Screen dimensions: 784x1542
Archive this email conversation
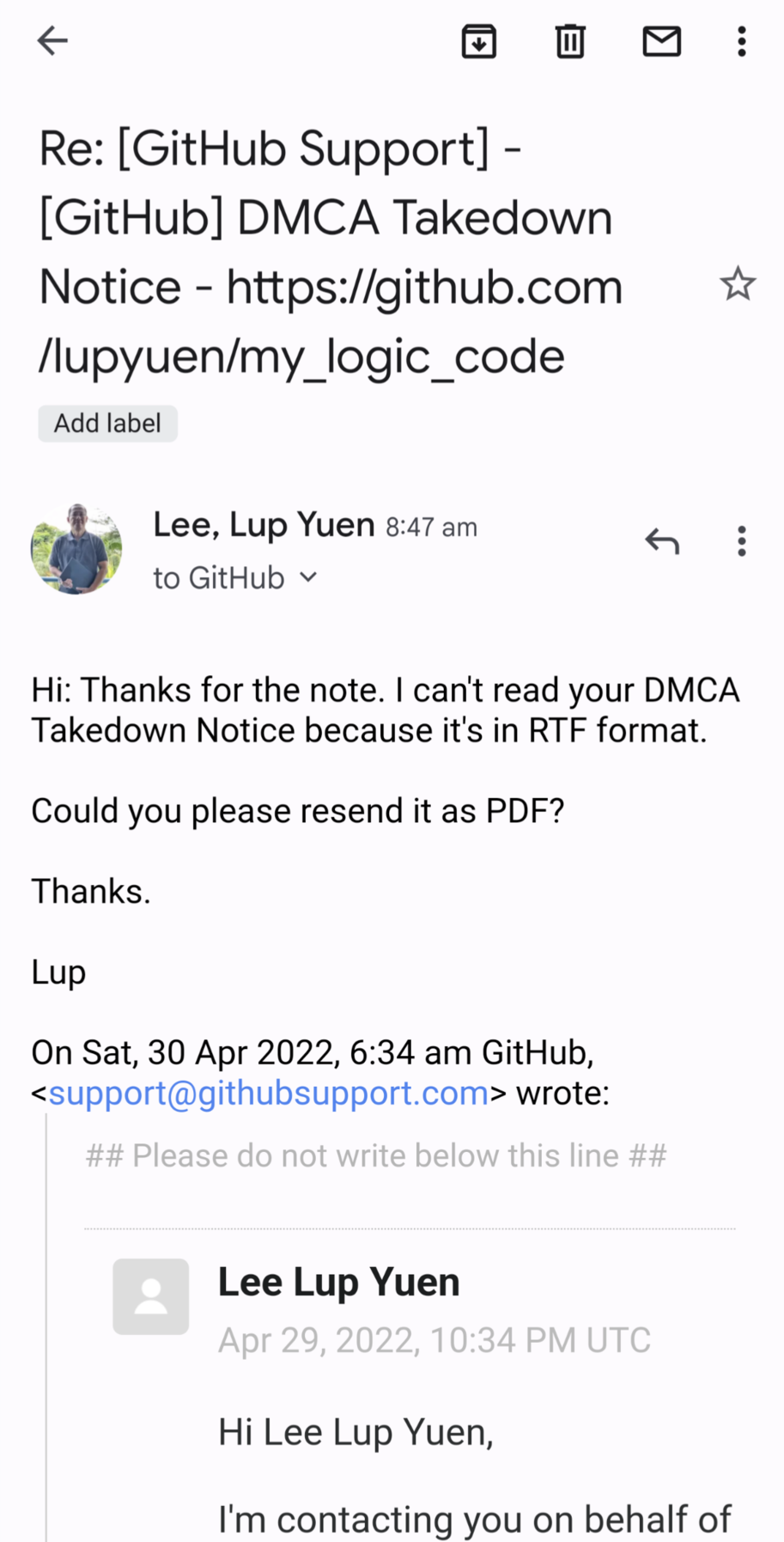coord(478,40)
